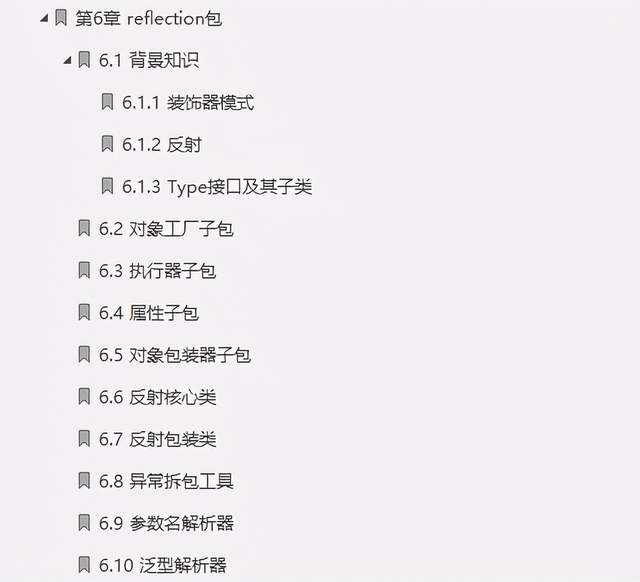Go to 6.5 对象包装器子包
The width and height of the screenshot is (640, 582).
(x=175, y=355)
